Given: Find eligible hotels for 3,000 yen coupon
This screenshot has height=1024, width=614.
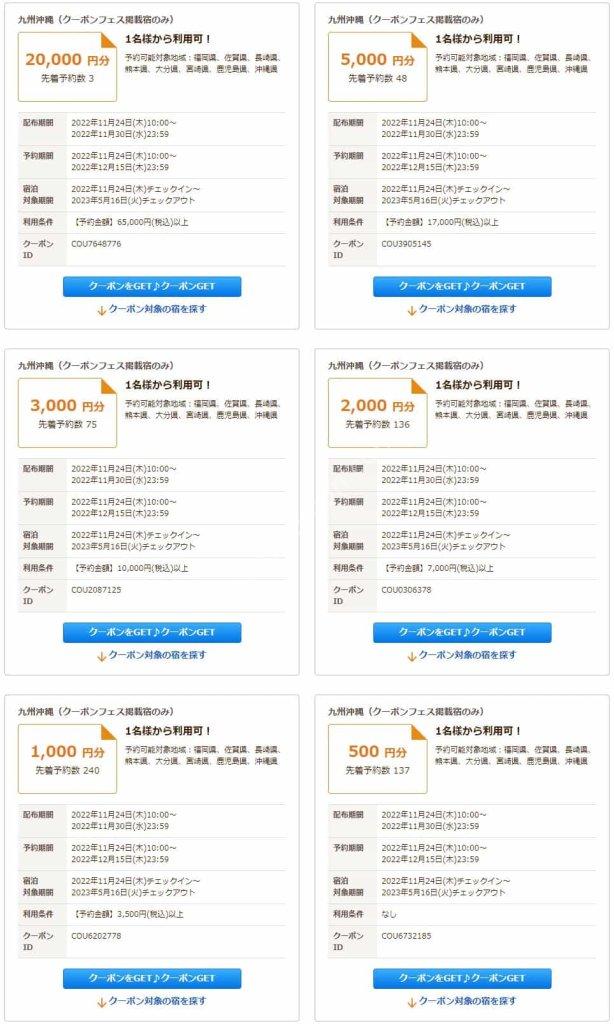Looking at the screenshot, I should (152, 656).
